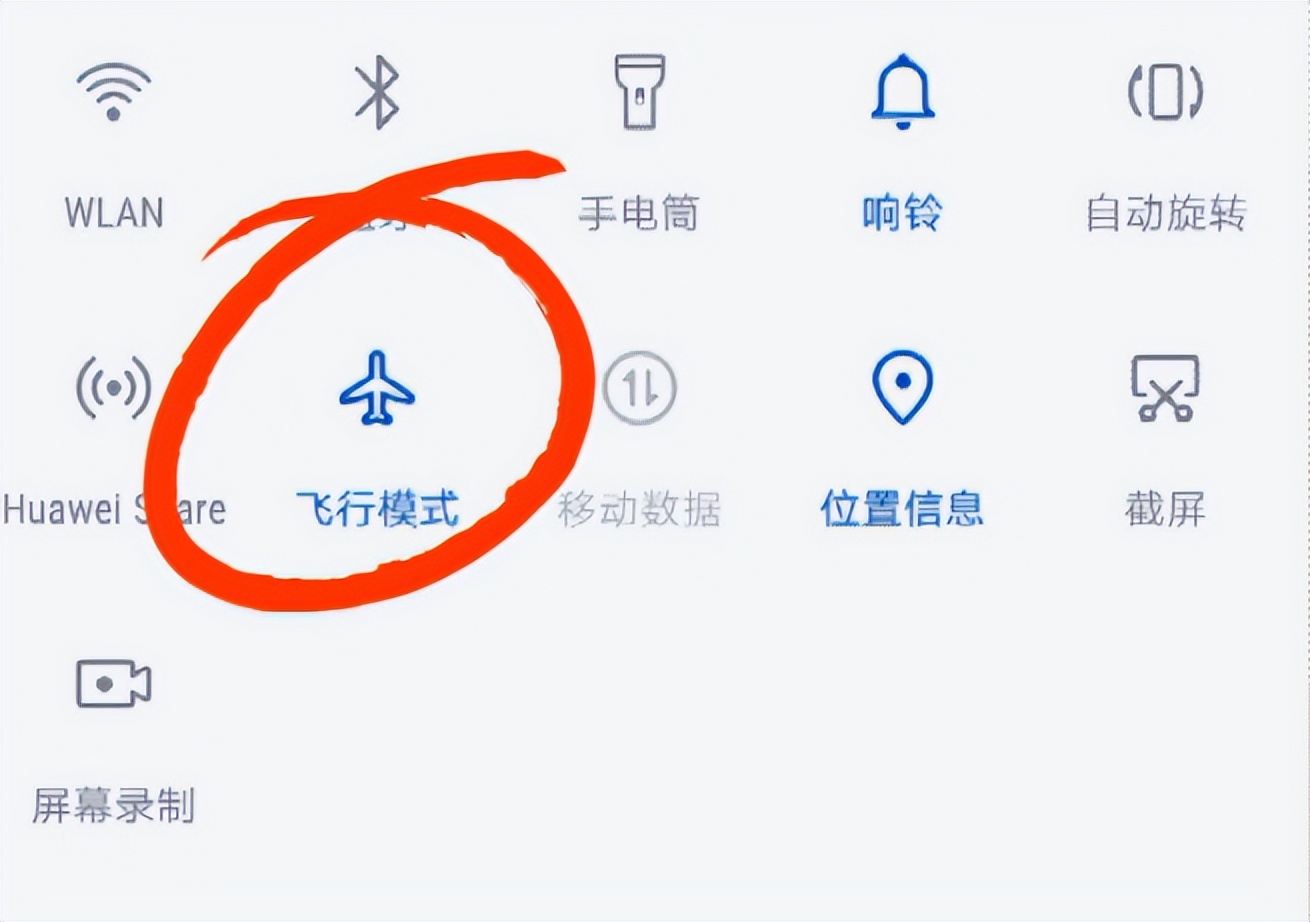Toggle the WLAN quick setting
The height and width of the screenshot is (922, 1310).
pyautogui.click(x=113, y=92)
